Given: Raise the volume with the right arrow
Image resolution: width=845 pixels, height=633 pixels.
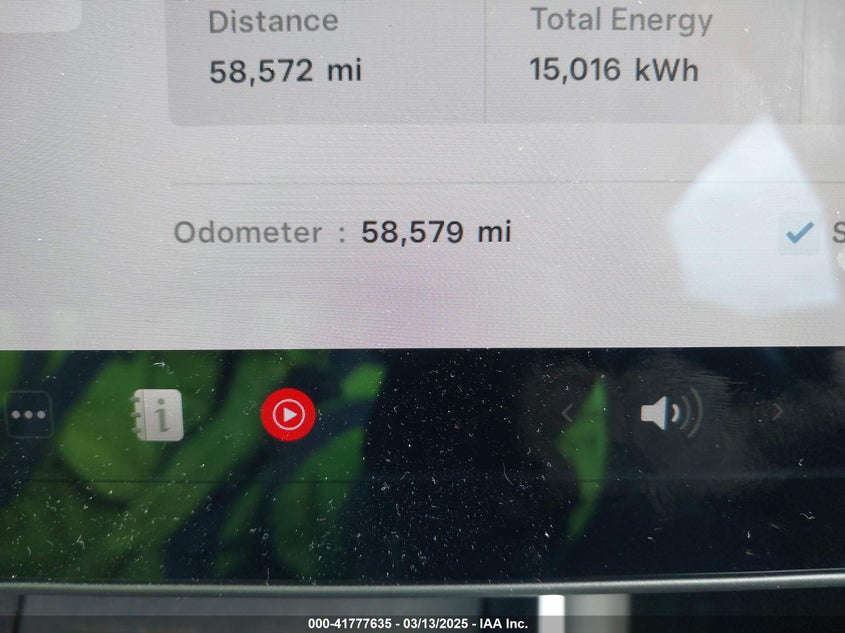Looking at the screenshot, I should pyautogui.click(x=777, y=412).
